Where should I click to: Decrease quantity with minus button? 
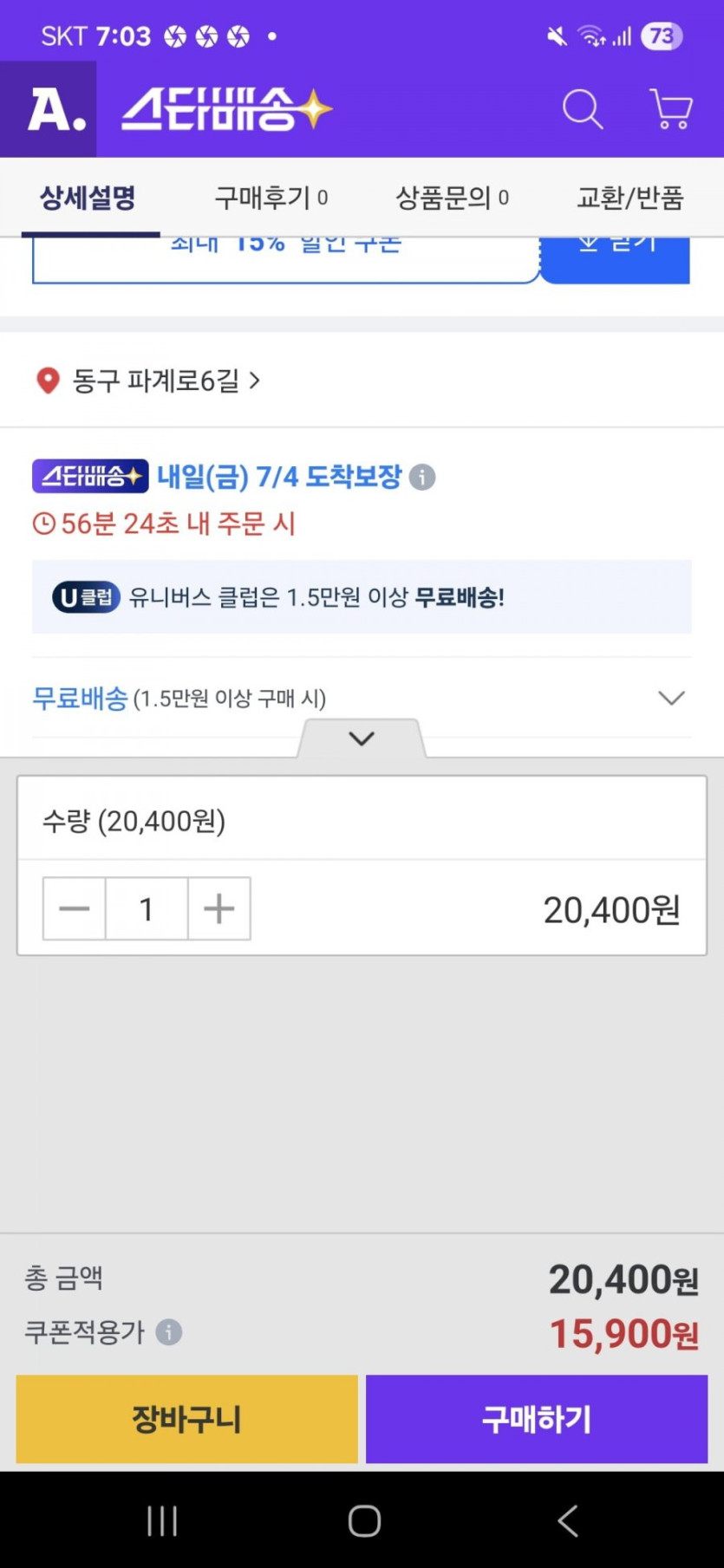[x=75, y=908]
